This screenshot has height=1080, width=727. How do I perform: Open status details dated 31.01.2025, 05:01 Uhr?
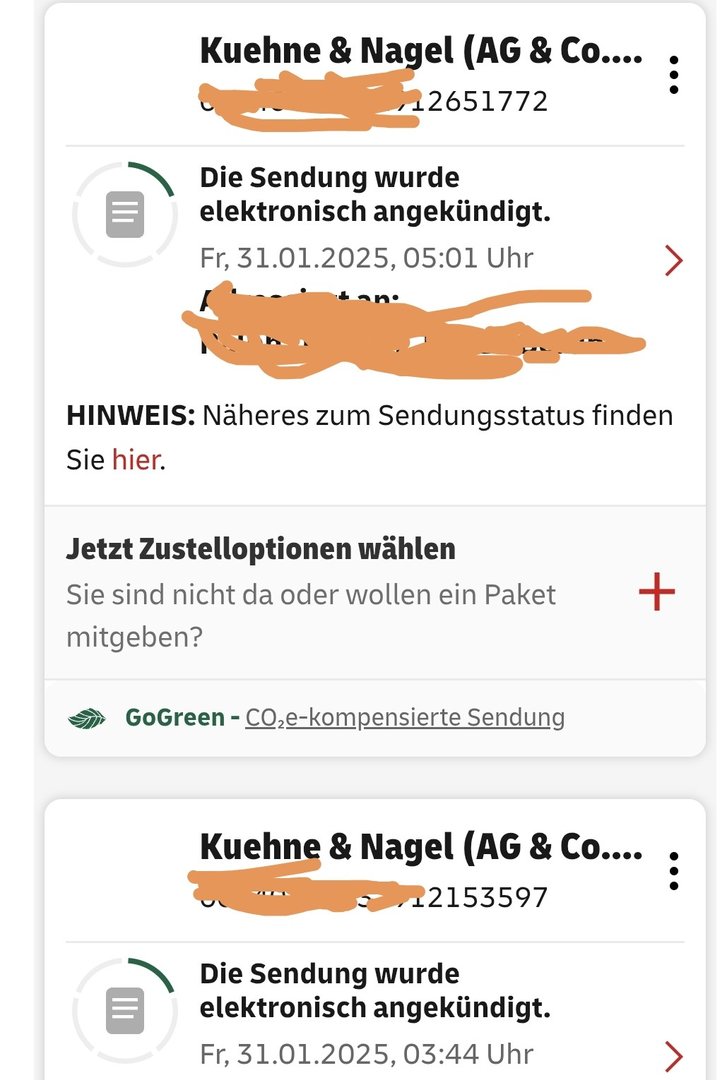[674, 261]
